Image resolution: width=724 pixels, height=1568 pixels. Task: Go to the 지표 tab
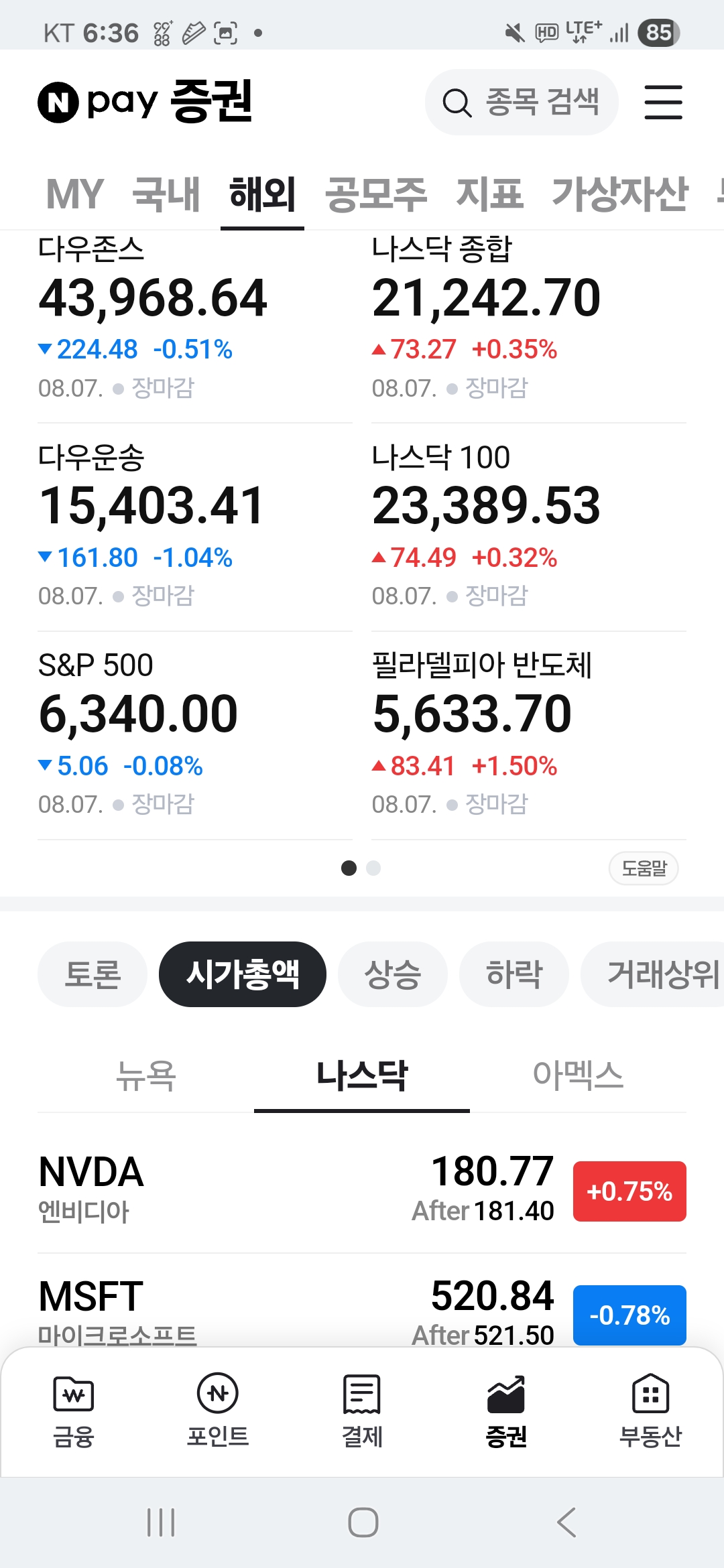point(489,194)
